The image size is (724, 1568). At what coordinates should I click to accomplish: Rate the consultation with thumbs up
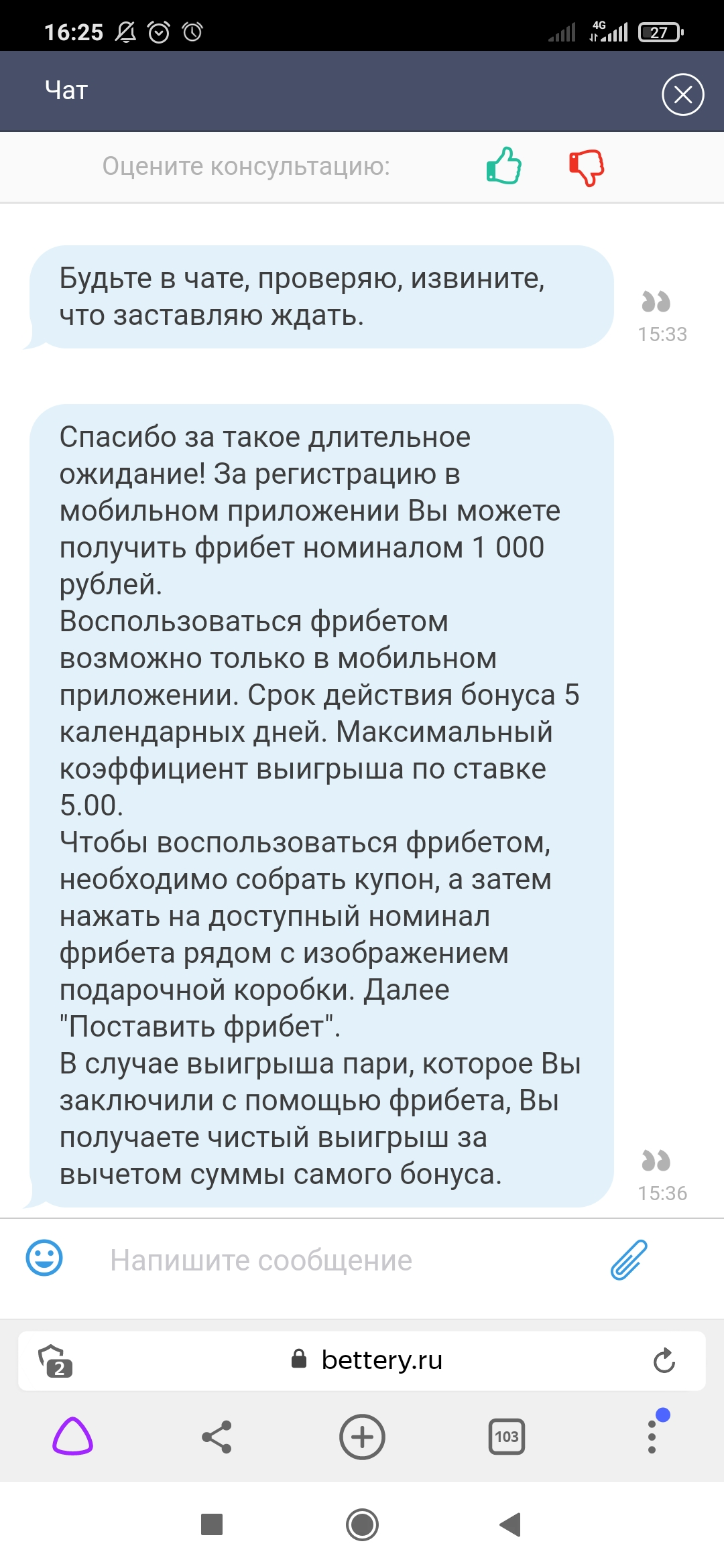click(x=503, y=166)
